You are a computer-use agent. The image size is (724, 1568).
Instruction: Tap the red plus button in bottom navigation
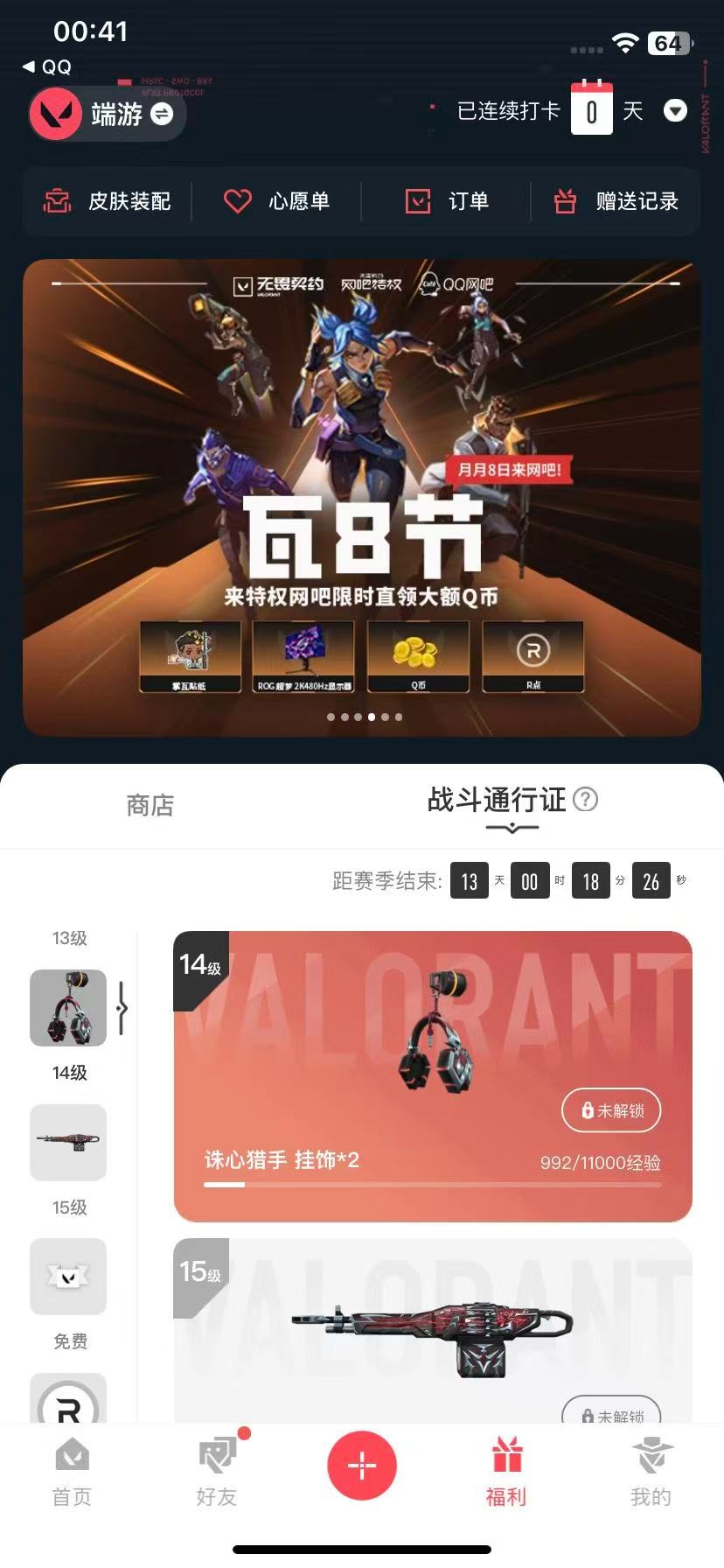(x=362, y=1464)
